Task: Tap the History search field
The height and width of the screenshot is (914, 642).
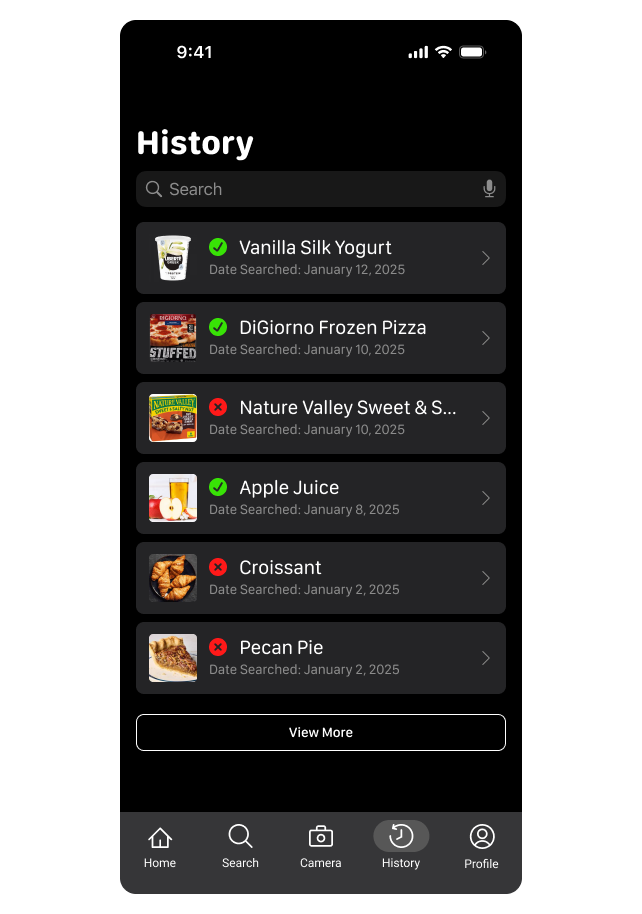Action: pyautogui.click(x=310, y=189)
